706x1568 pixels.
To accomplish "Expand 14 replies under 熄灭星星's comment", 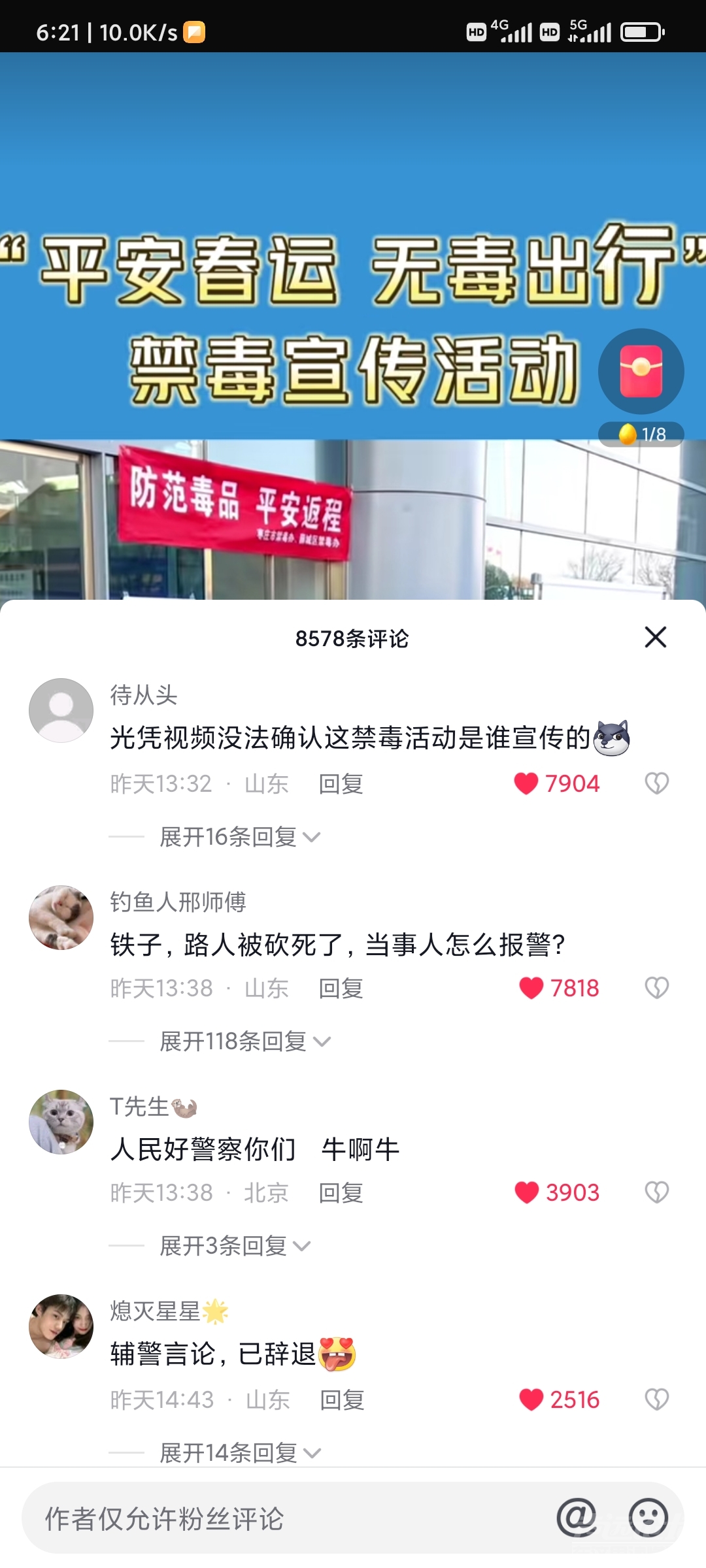I will click(x=239, y=1452).
